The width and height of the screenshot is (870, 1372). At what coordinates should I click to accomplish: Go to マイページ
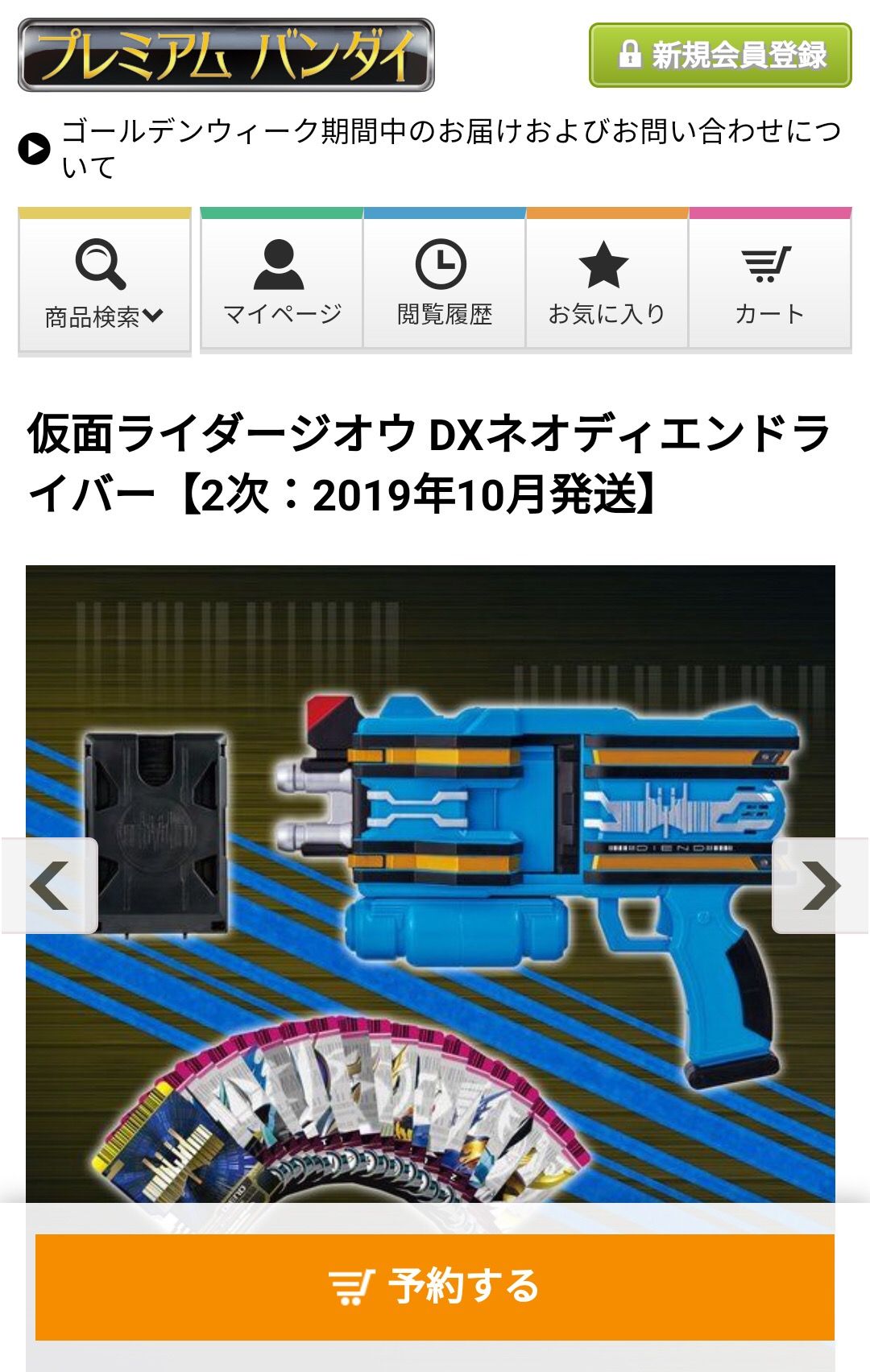(282, 280)
